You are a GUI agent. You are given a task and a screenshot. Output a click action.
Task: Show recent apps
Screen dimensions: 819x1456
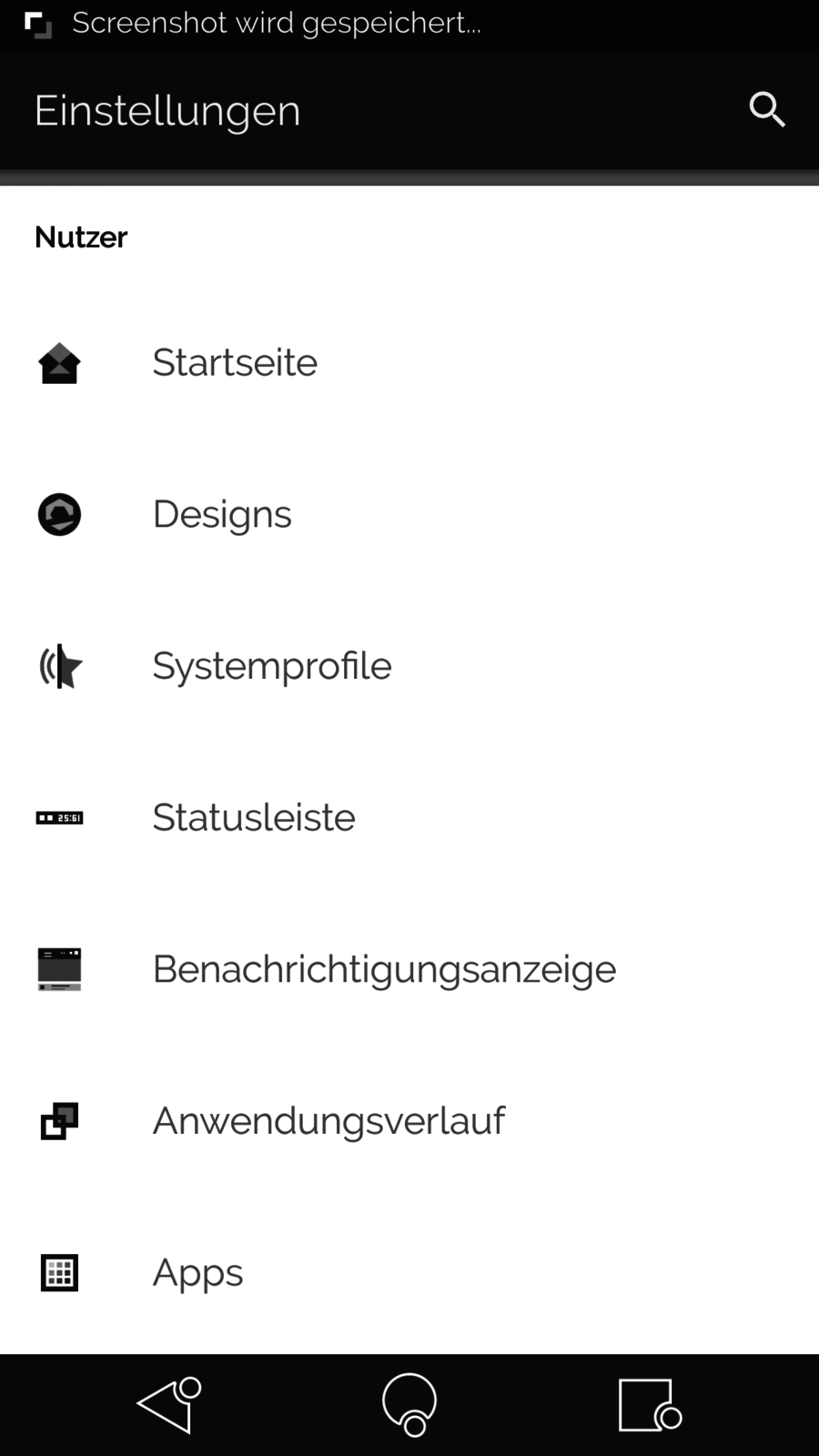coord(649,1404)
